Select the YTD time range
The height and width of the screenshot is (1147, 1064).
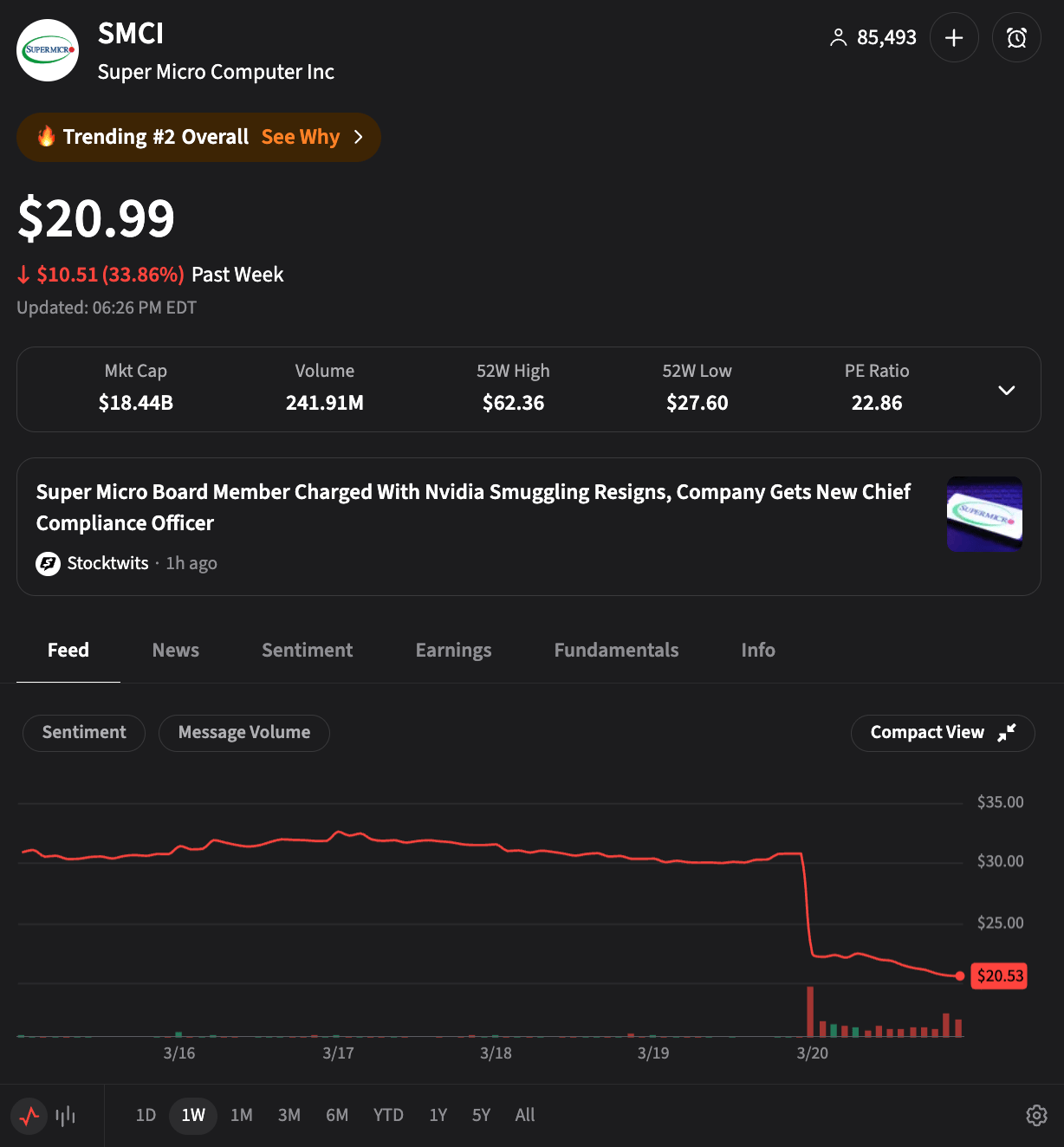[388, 1115]
